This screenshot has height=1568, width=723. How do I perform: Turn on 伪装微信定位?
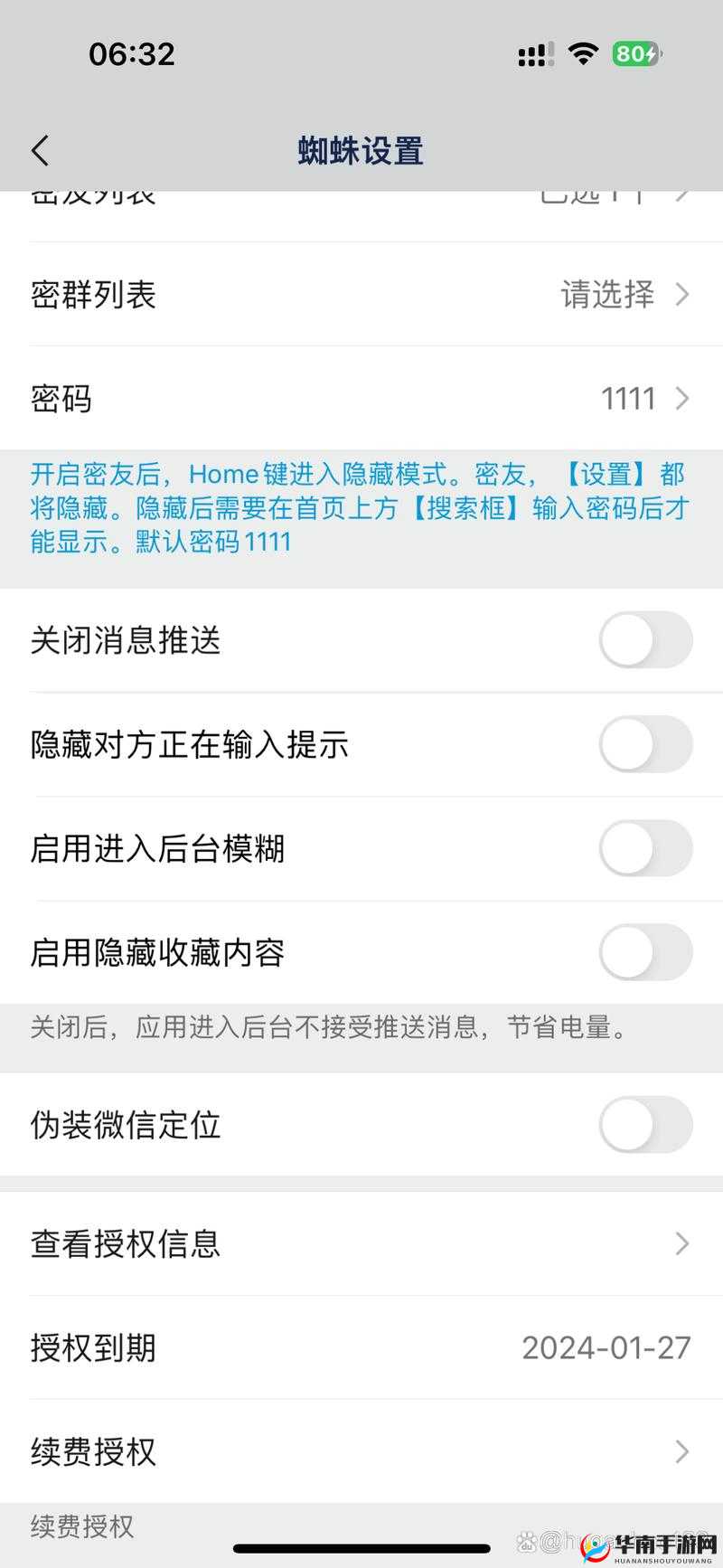pos(645,1125)
